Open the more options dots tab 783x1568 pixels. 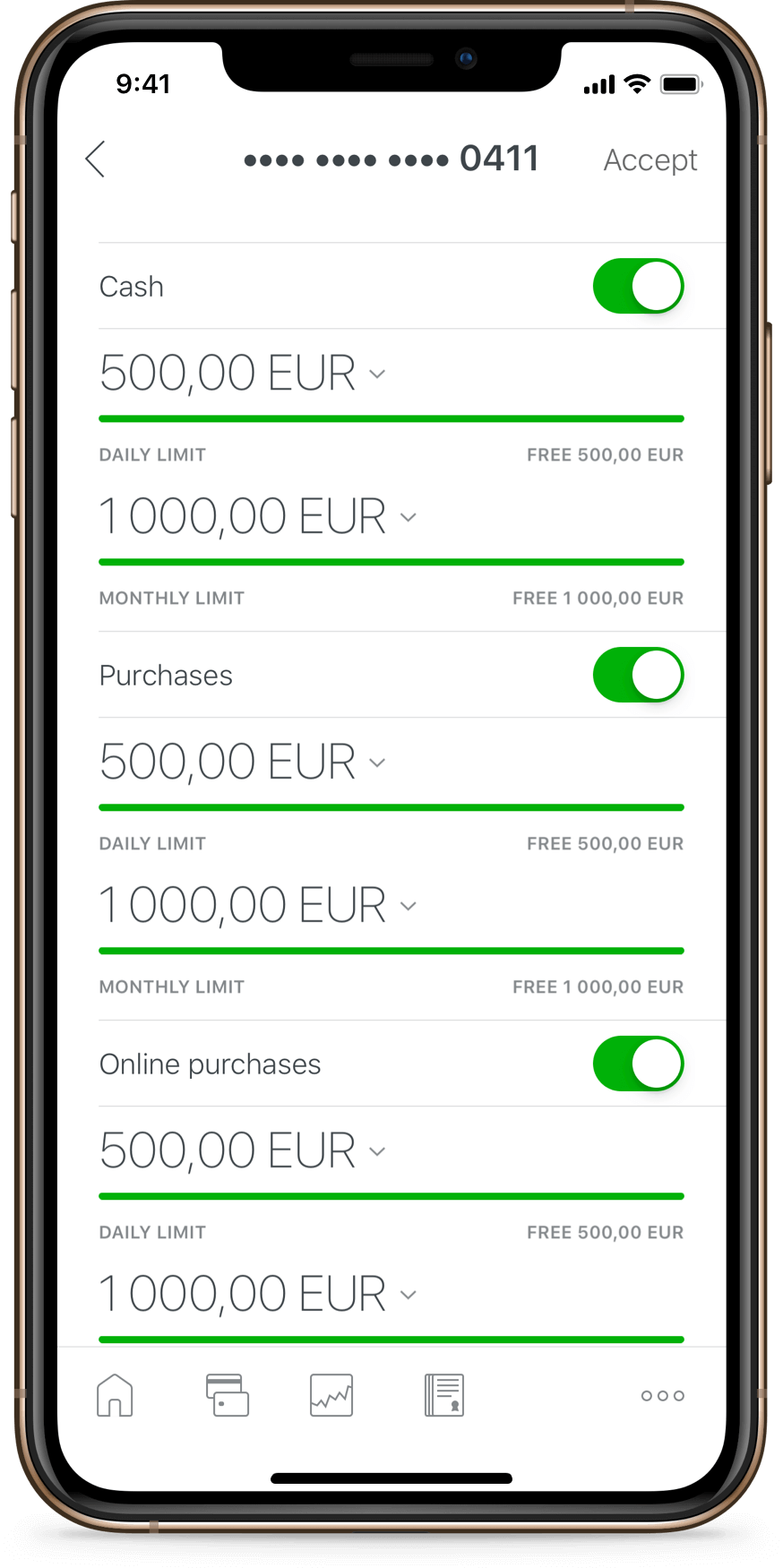(x=663, y=1395)
